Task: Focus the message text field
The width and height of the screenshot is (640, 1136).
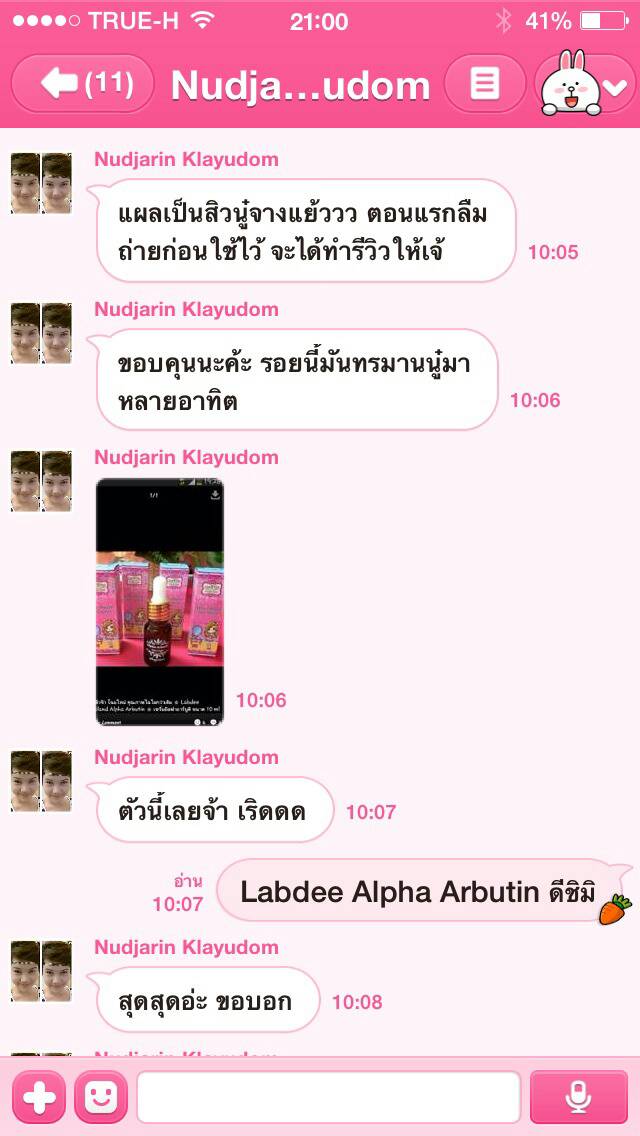Action: coord(328,1097)
